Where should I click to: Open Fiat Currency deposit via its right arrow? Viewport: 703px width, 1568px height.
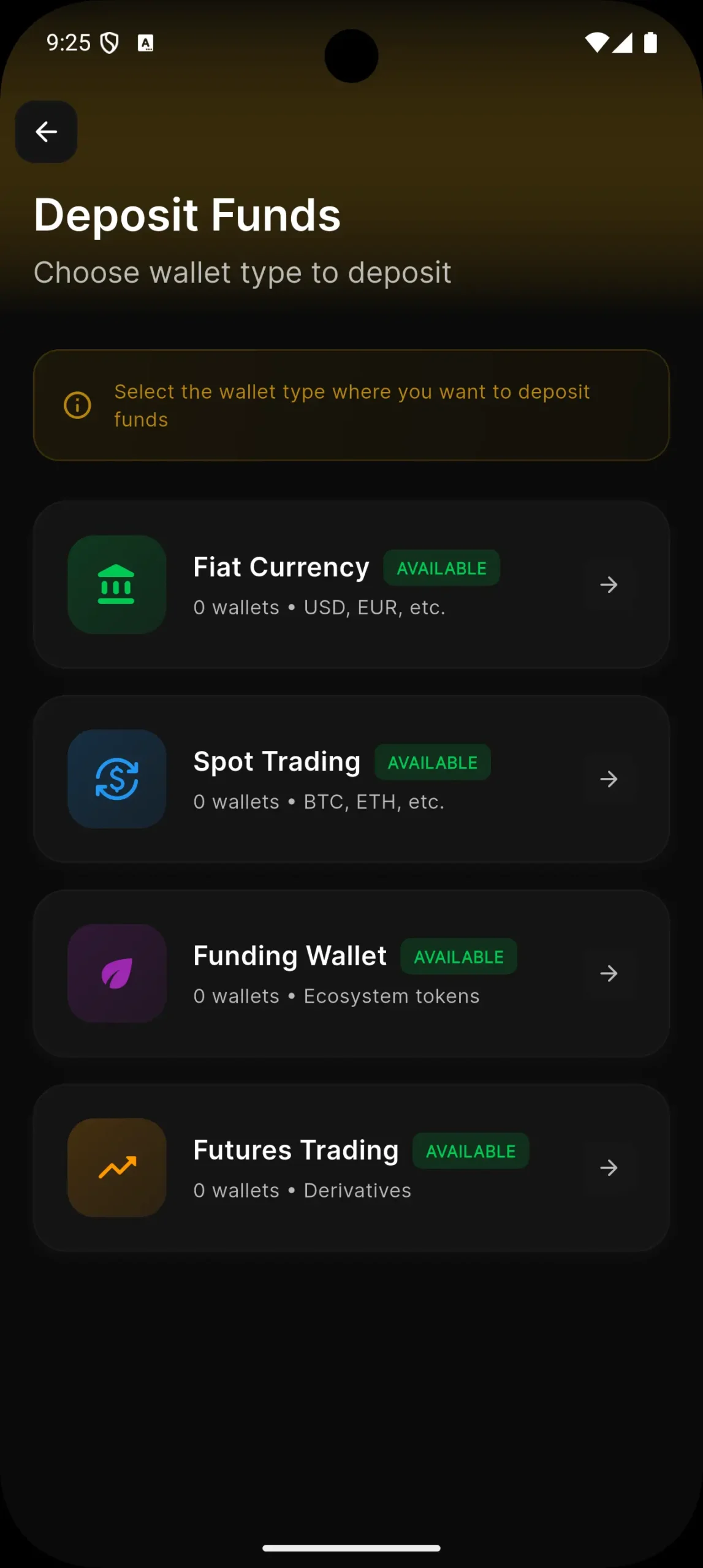point(609,584)
